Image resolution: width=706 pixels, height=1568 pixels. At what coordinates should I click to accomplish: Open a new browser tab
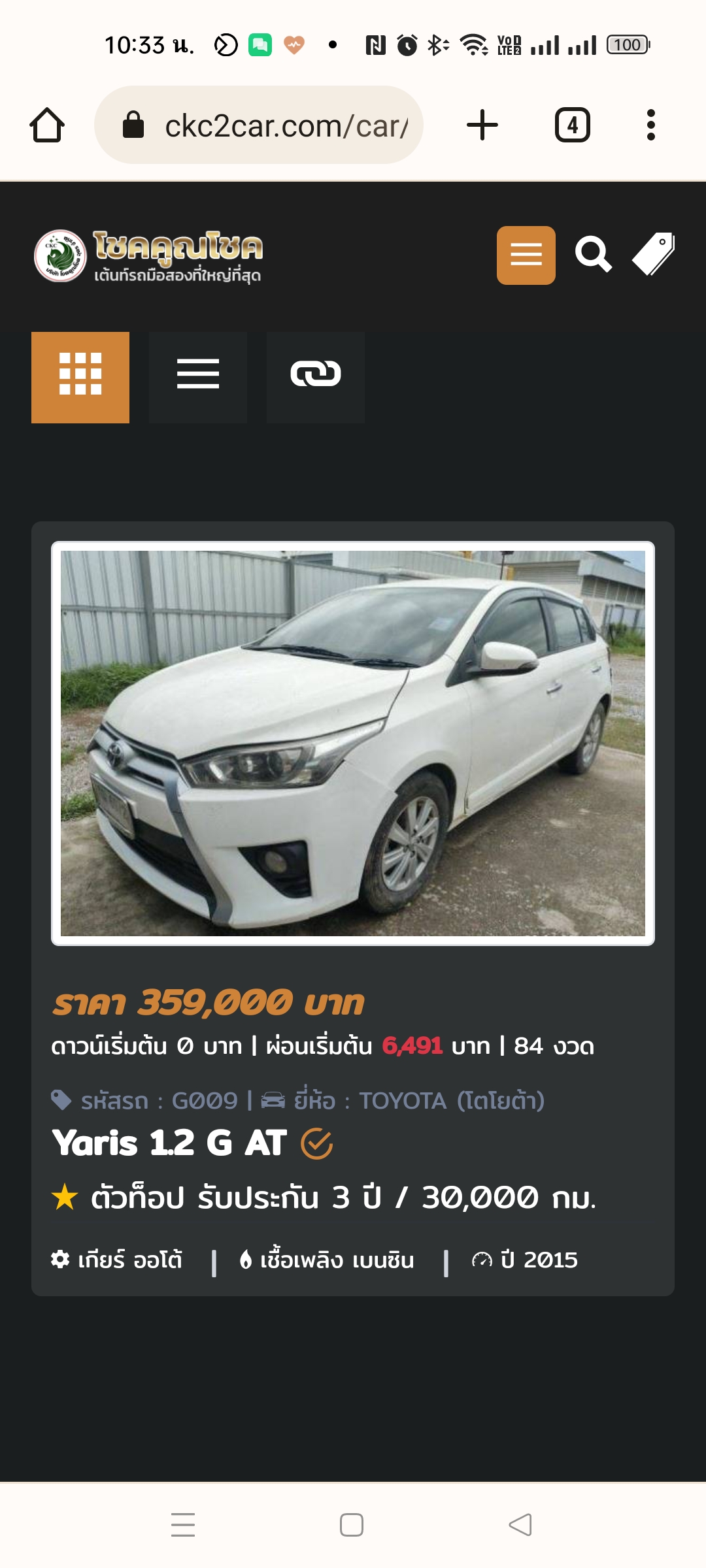(482, 125)
